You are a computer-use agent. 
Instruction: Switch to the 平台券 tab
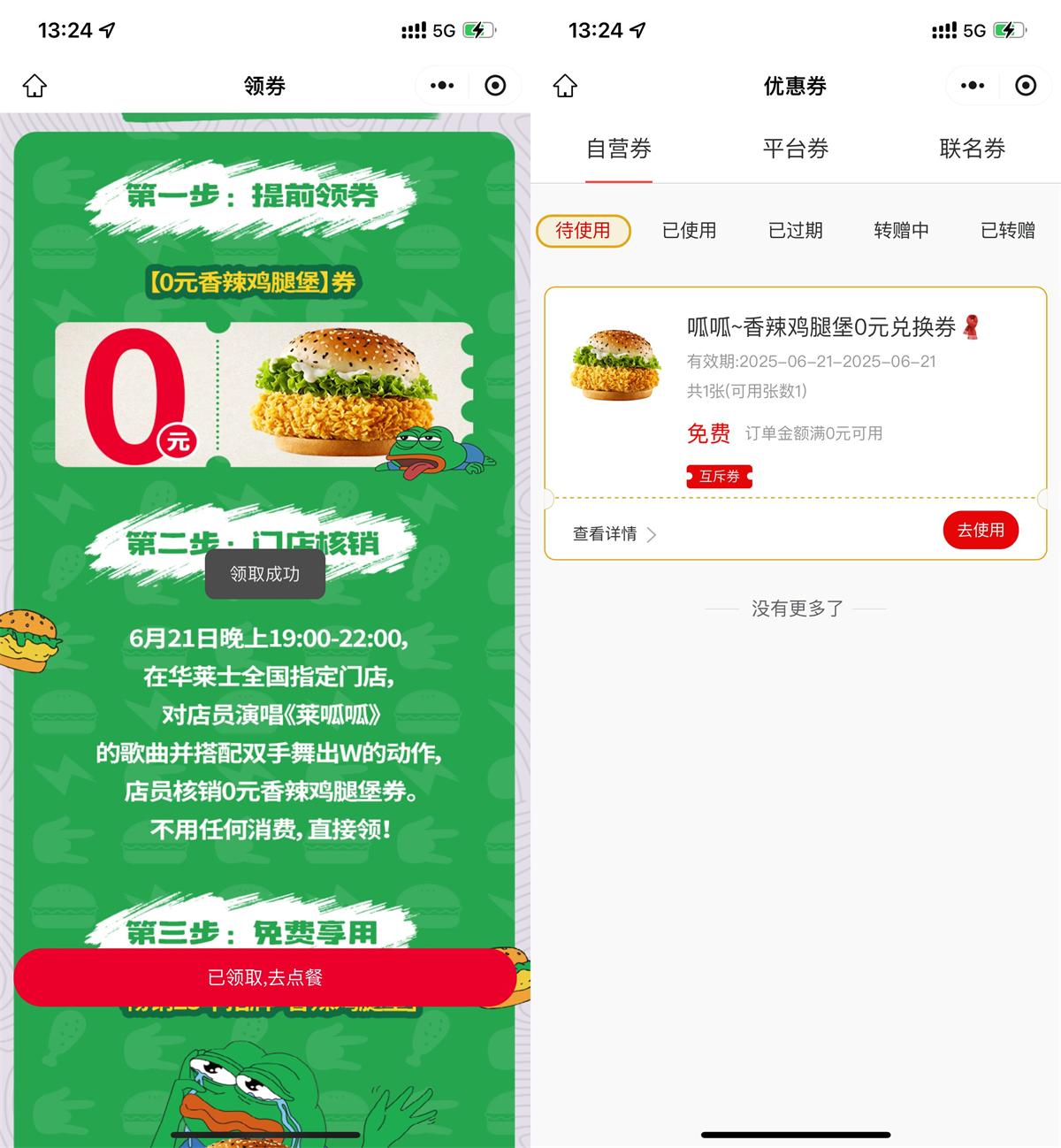[796, 149]
